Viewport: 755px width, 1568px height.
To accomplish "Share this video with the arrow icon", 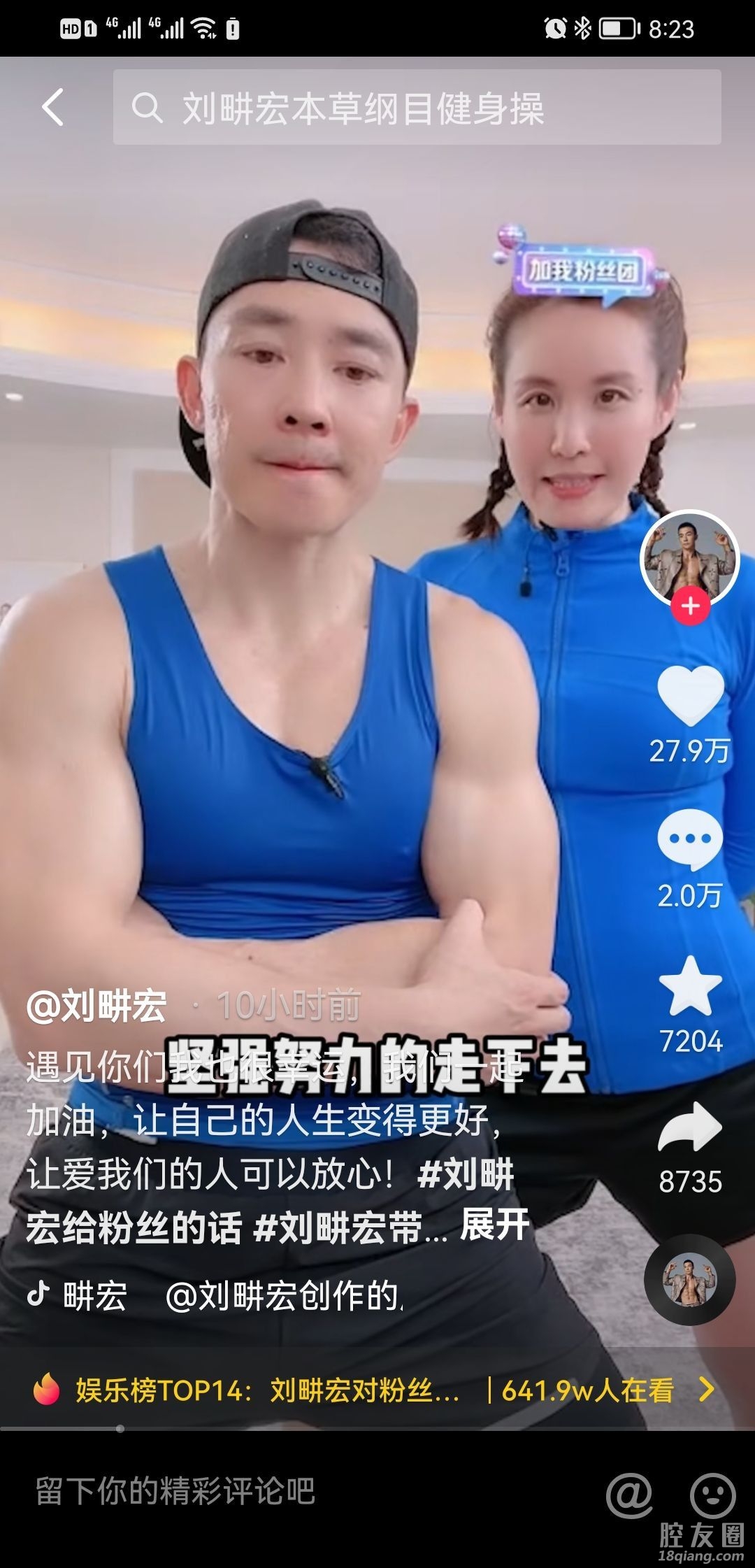I will point(690,1127).
